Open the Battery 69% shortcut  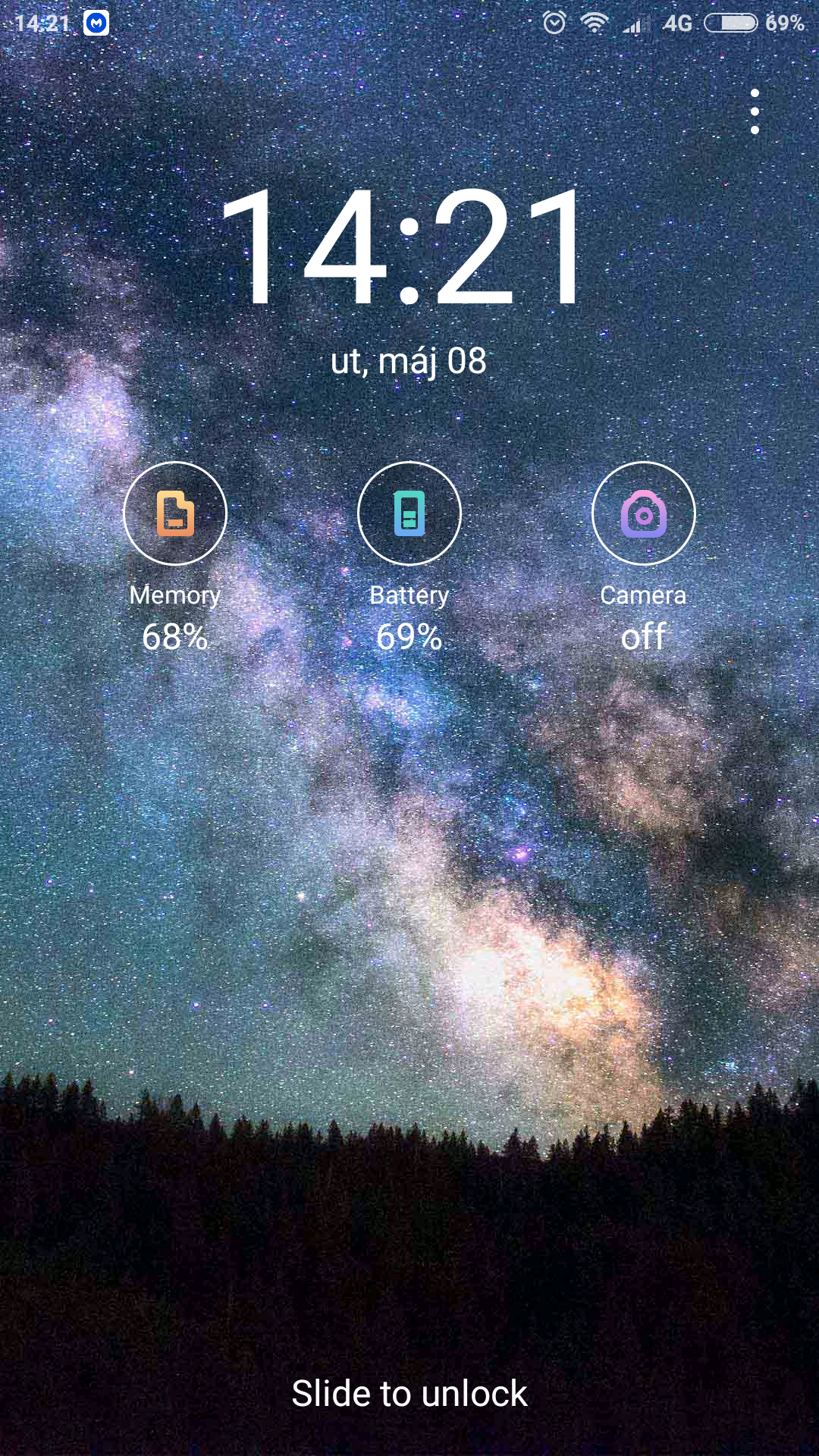click(x=409, y=514)
